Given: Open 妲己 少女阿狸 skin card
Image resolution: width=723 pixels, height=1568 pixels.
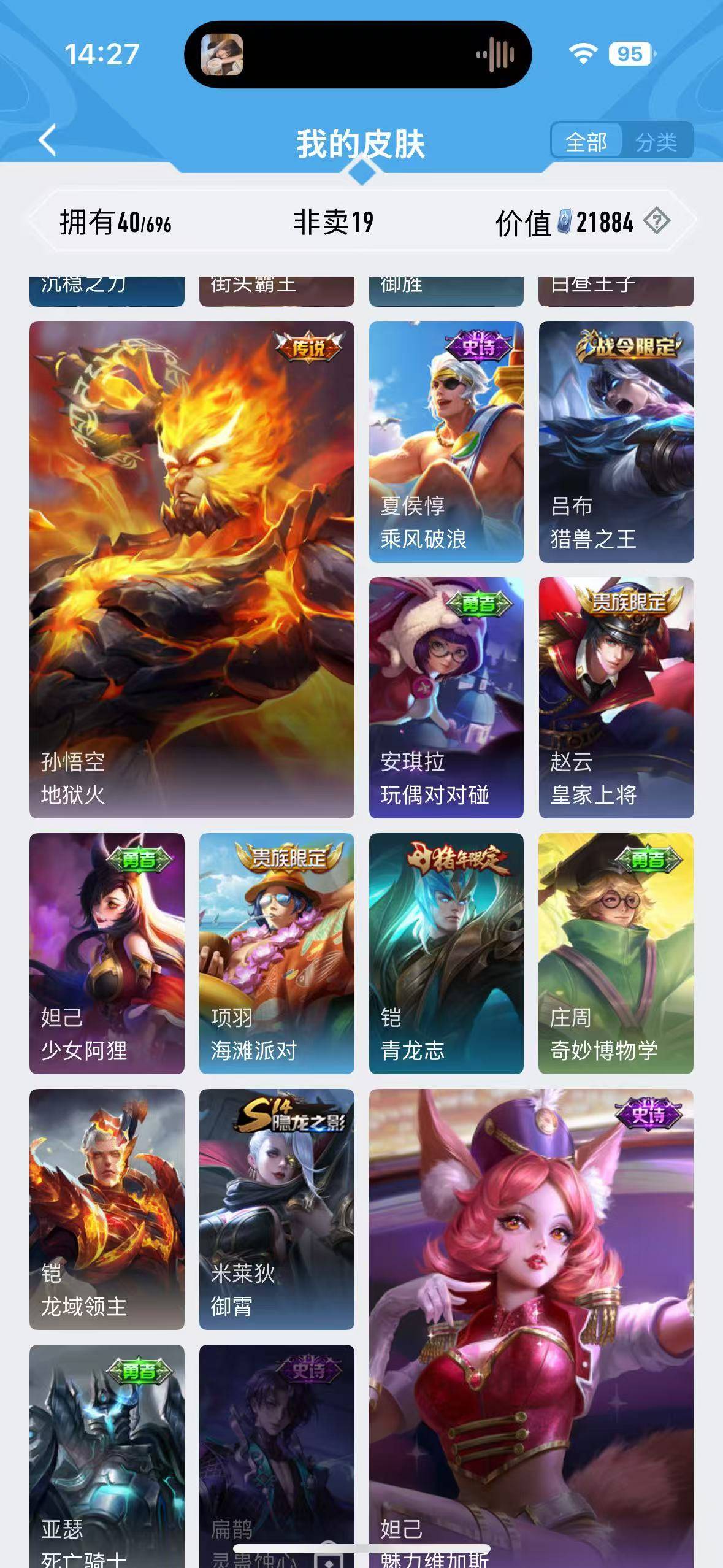Looking at the screenshot, I should tap(107, 953).
